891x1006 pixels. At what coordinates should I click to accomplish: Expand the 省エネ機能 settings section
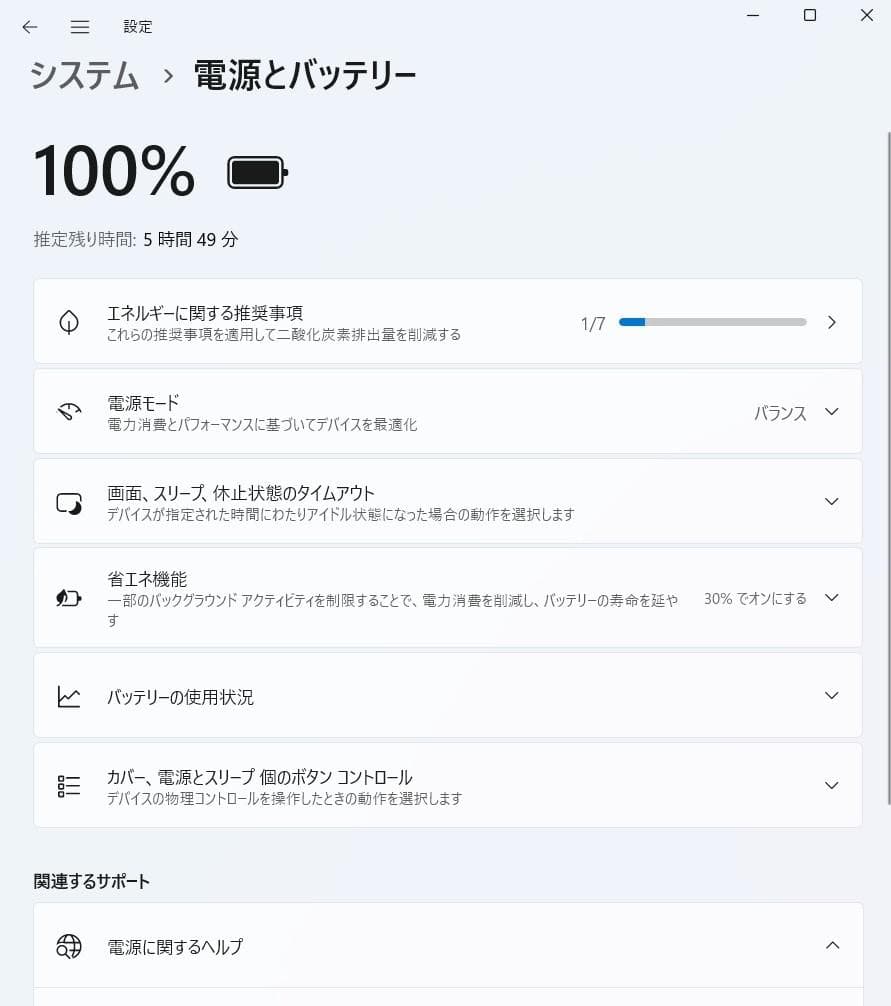pyautogui.click(x=831, y=597)
